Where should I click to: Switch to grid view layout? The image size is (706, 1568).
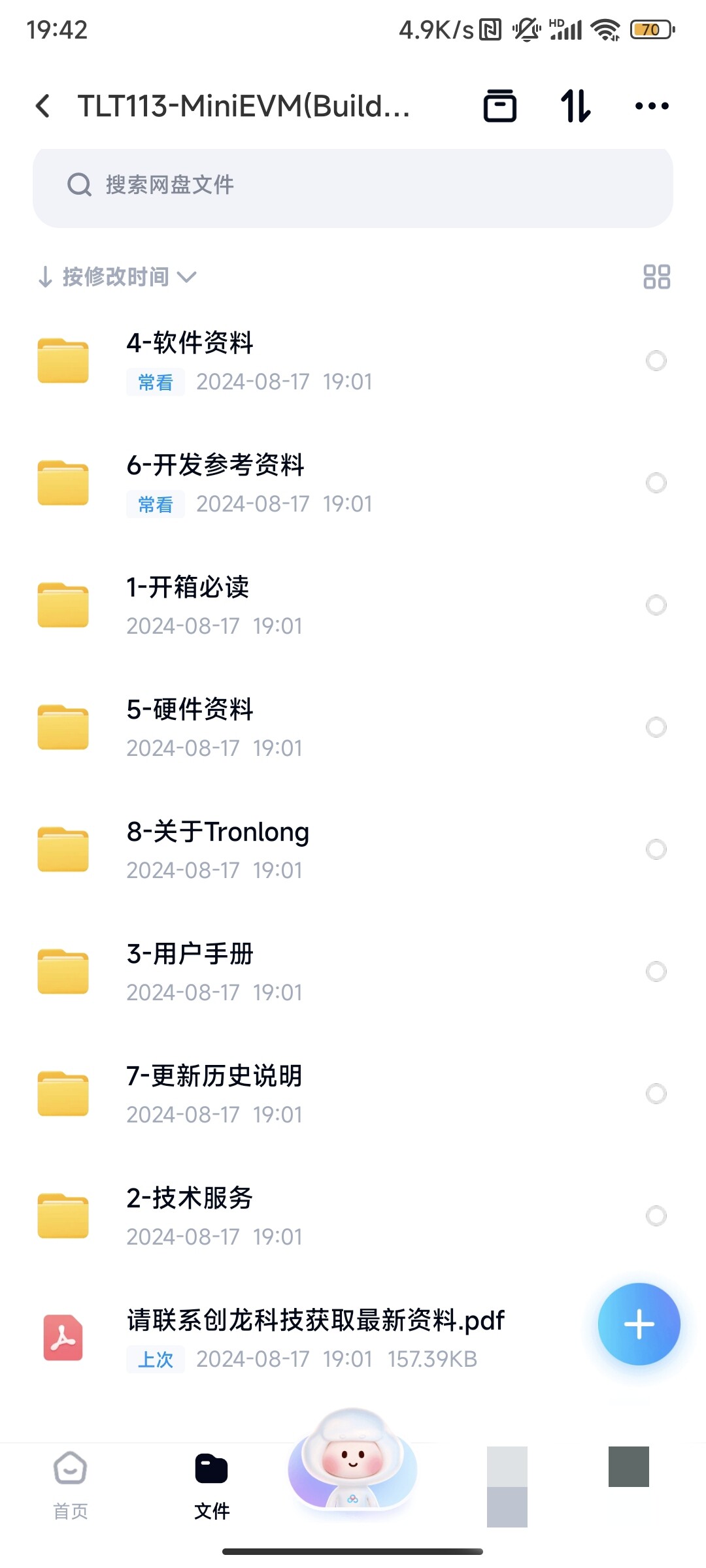coord(656,276)
